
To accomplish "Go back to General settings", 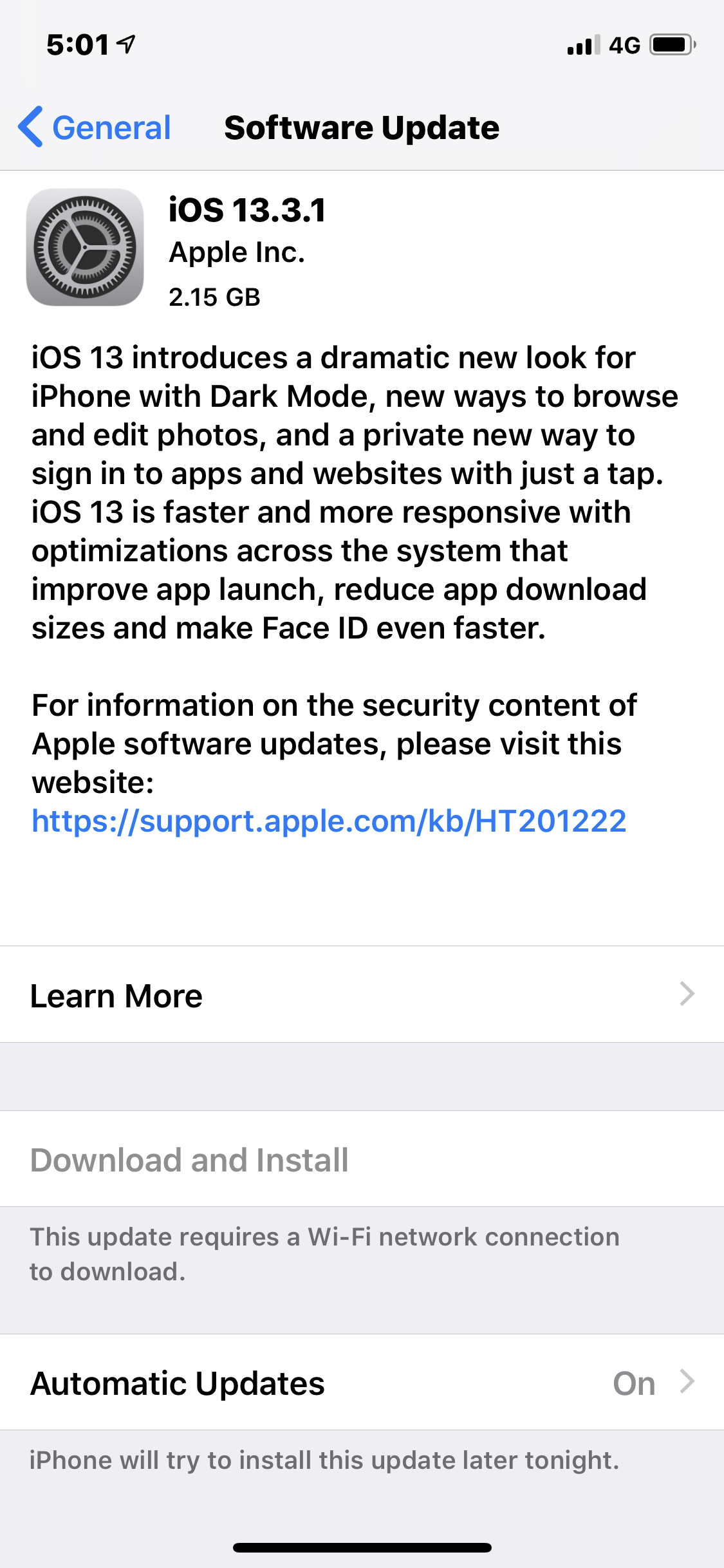I will (x=95, y=127).
